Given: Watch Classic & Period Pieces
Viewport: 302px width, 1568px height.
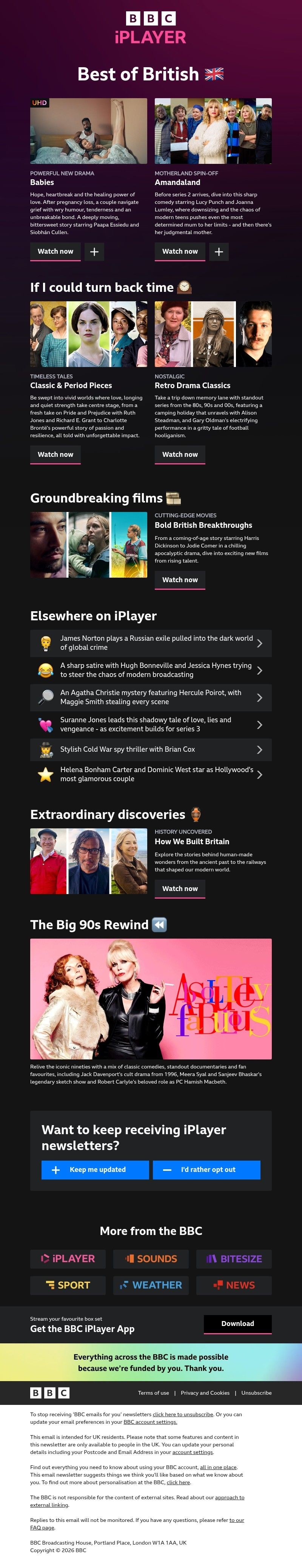Looking at the screenshot, I should pos(55,454).
